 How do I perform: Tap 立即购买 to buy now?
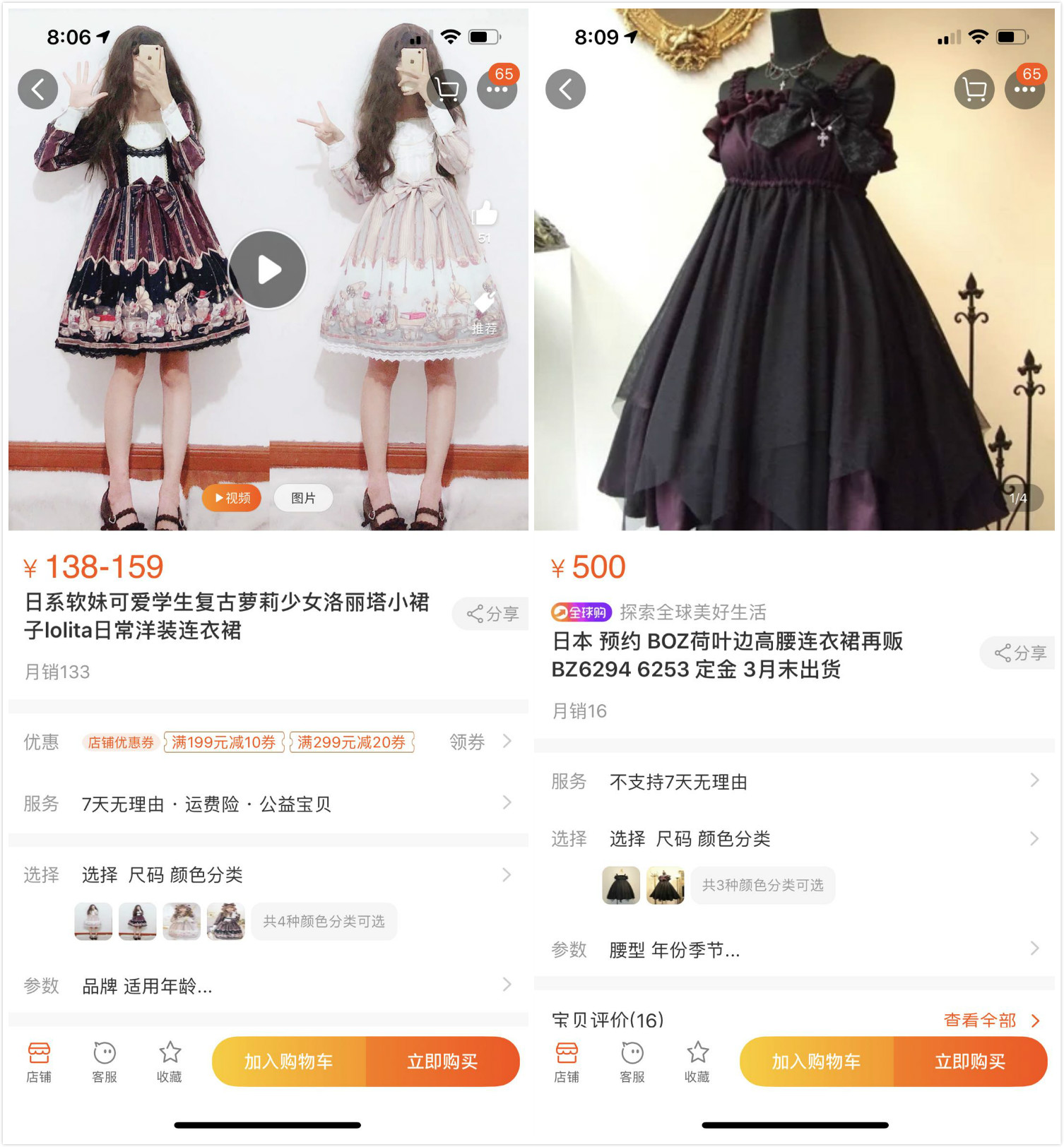pyautogui.click(x=444, y=1061)
